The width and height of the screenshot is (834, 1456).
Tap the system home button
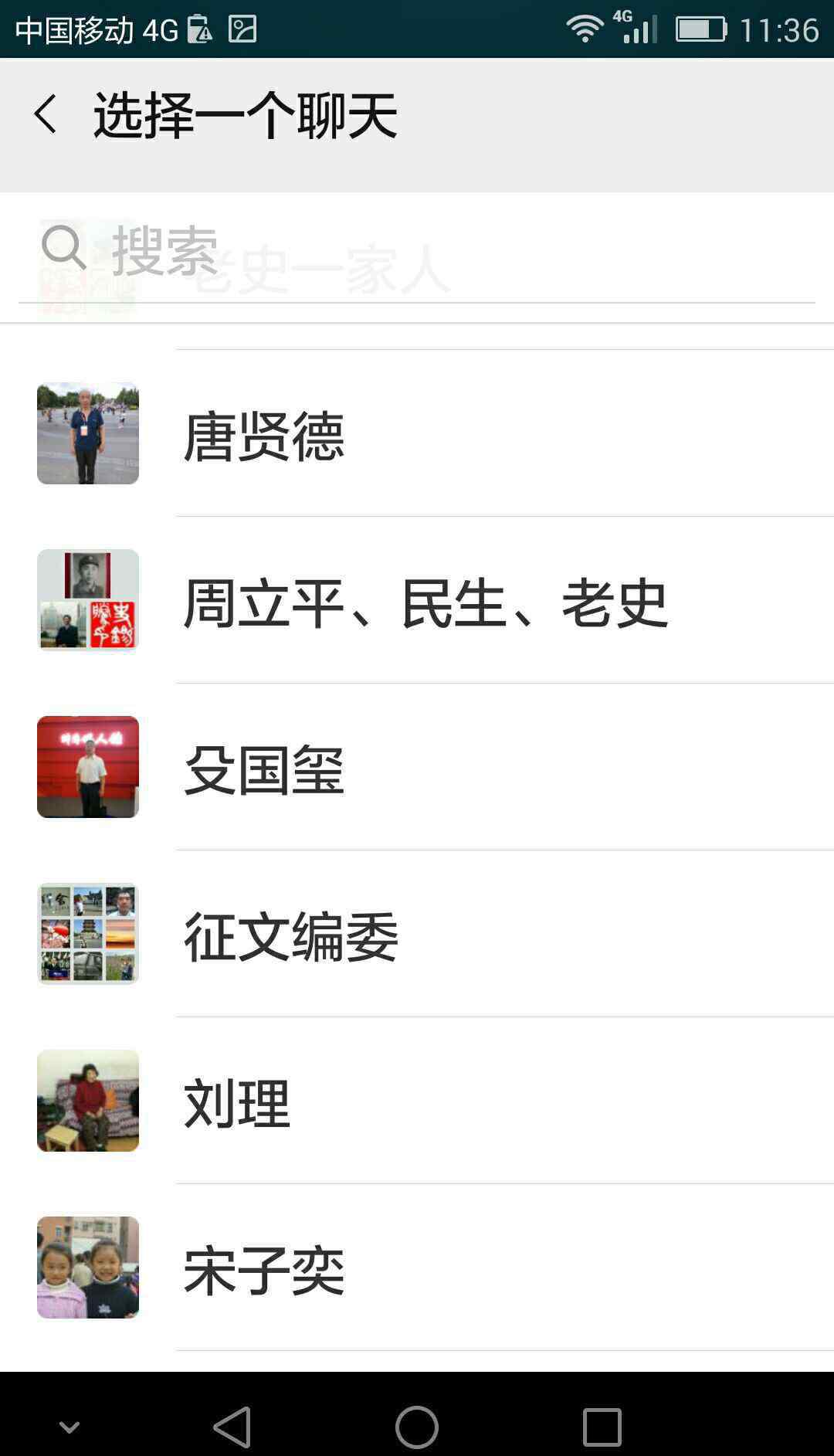417,1426
